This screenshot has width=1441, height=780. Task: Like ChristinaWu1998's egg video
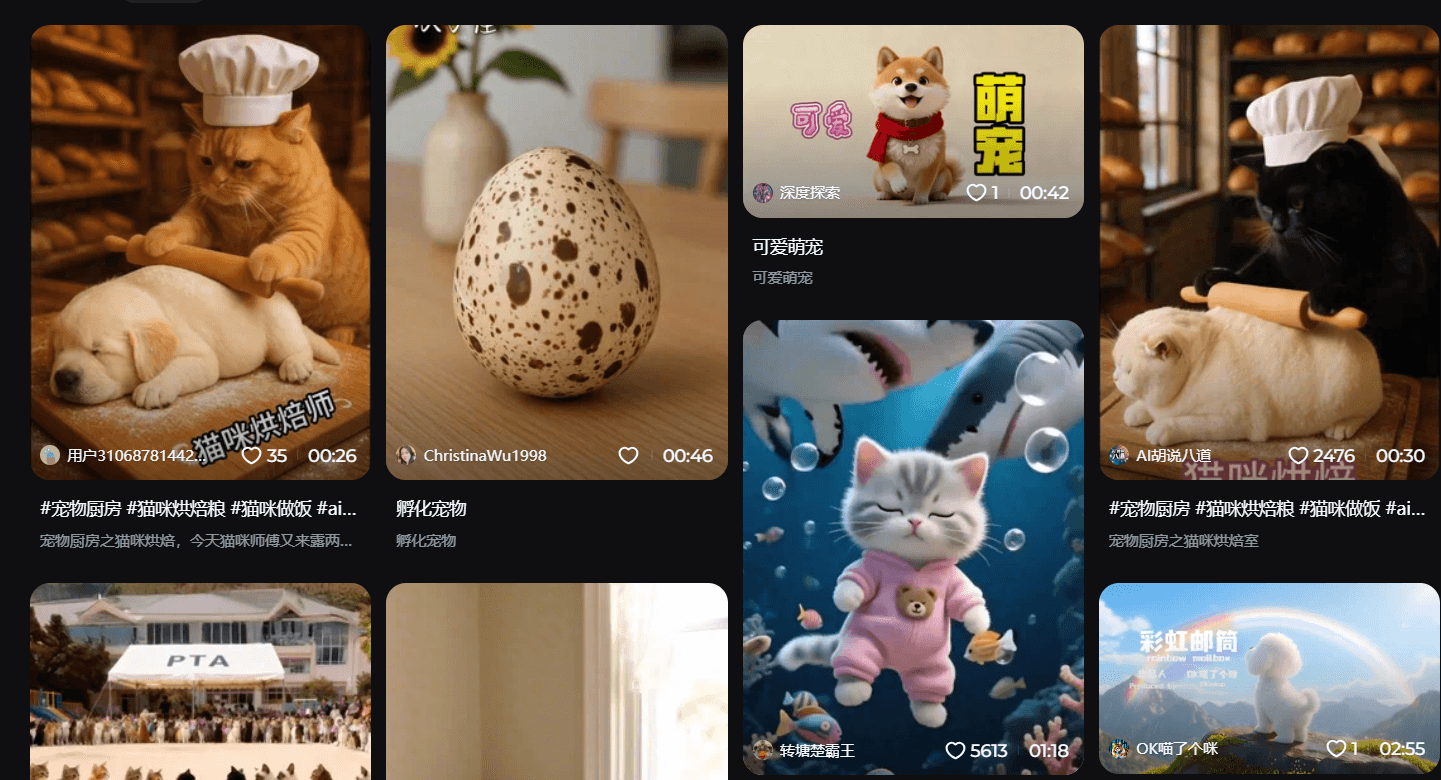(628, 456)
